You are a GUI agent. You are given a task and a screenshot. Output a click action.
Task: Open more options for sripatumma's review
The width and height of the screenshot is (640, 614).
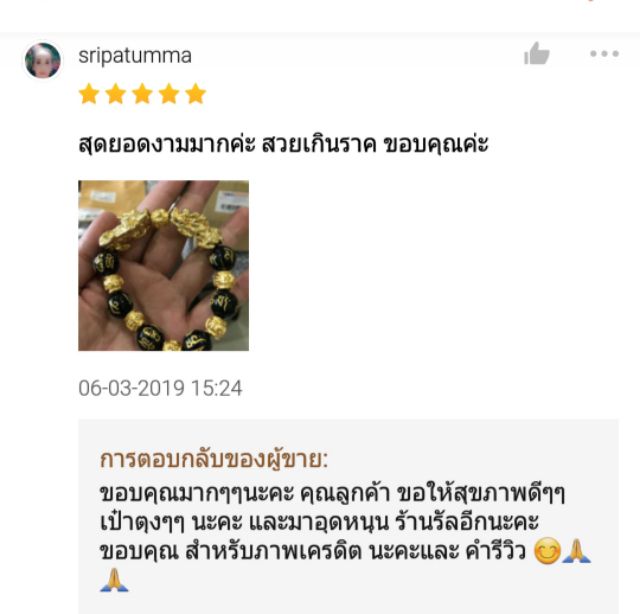coord(604,54)
